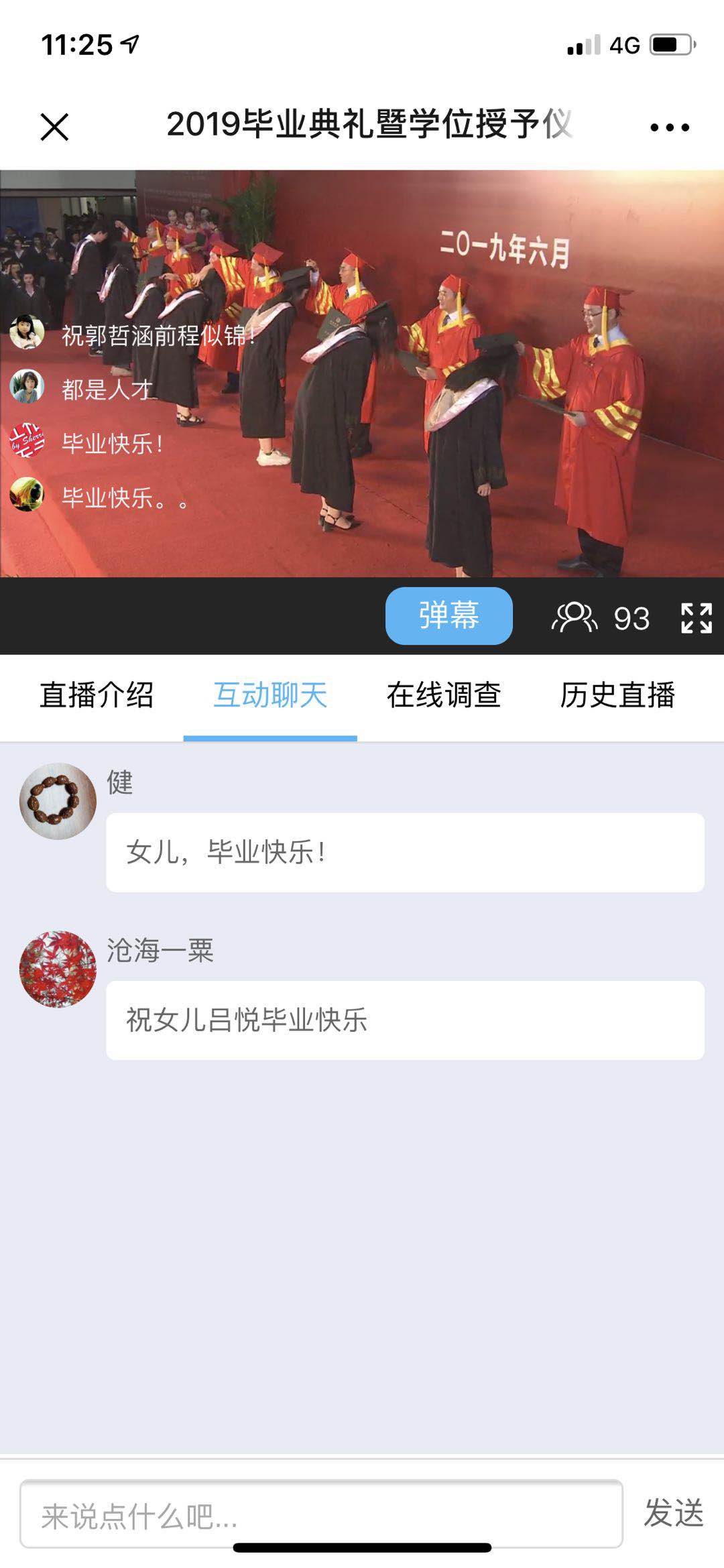Tap the 发送 send button
Image resolution: width=724 pixels, height=1568 pixels.
click(673, 1514)
